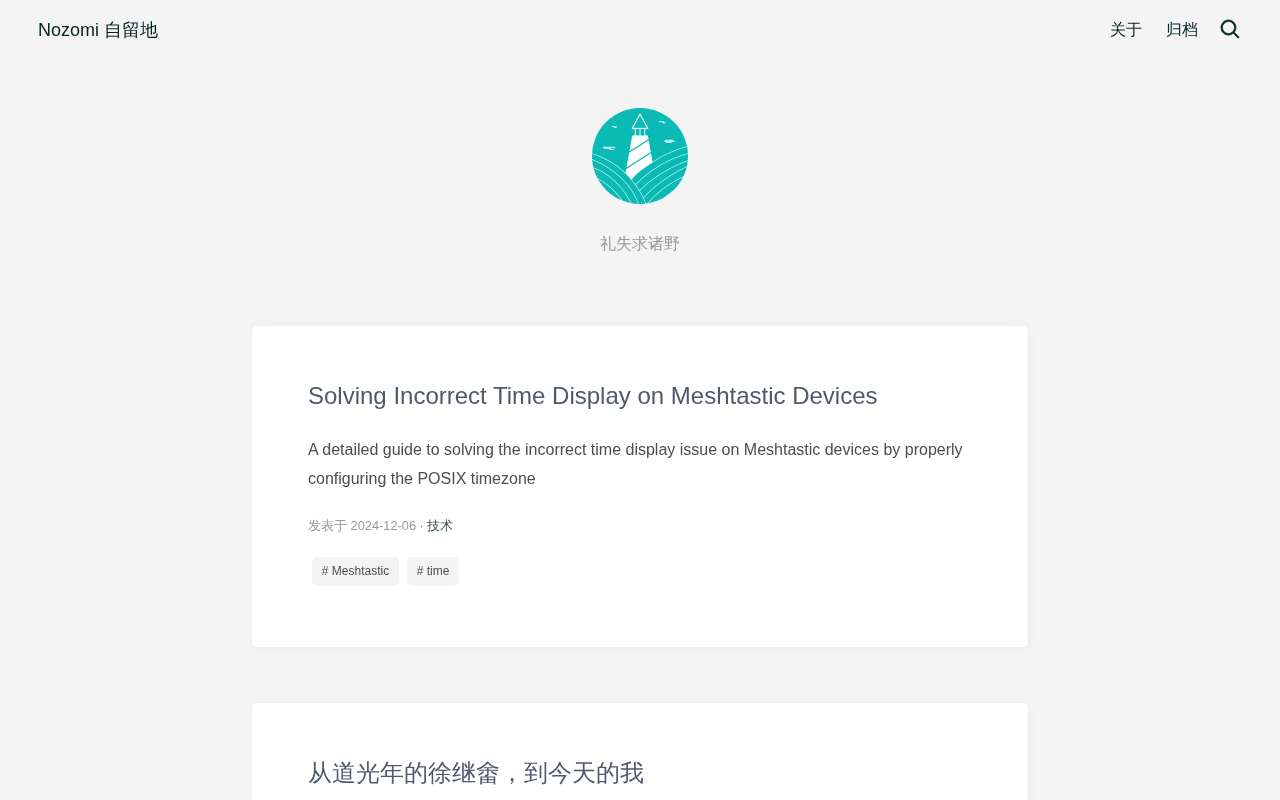Select the 技术 category link
The height and width of the screenshot is (800, 1280).
(440, 526)
